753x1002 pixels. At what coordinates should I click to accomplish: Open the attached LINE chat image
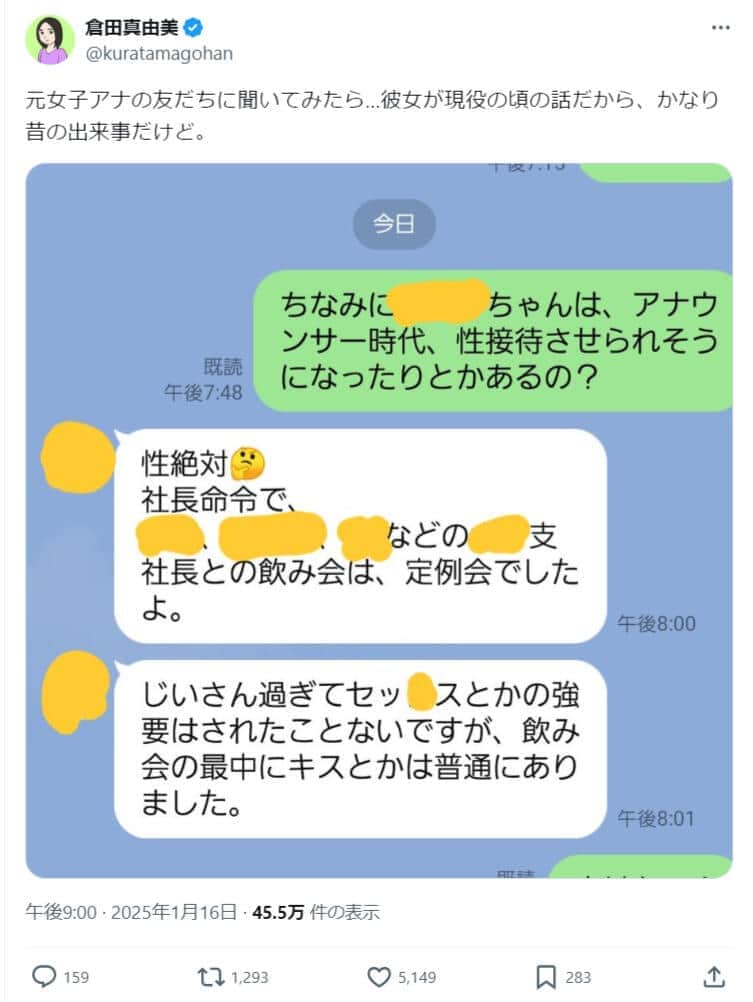(378, 520)
